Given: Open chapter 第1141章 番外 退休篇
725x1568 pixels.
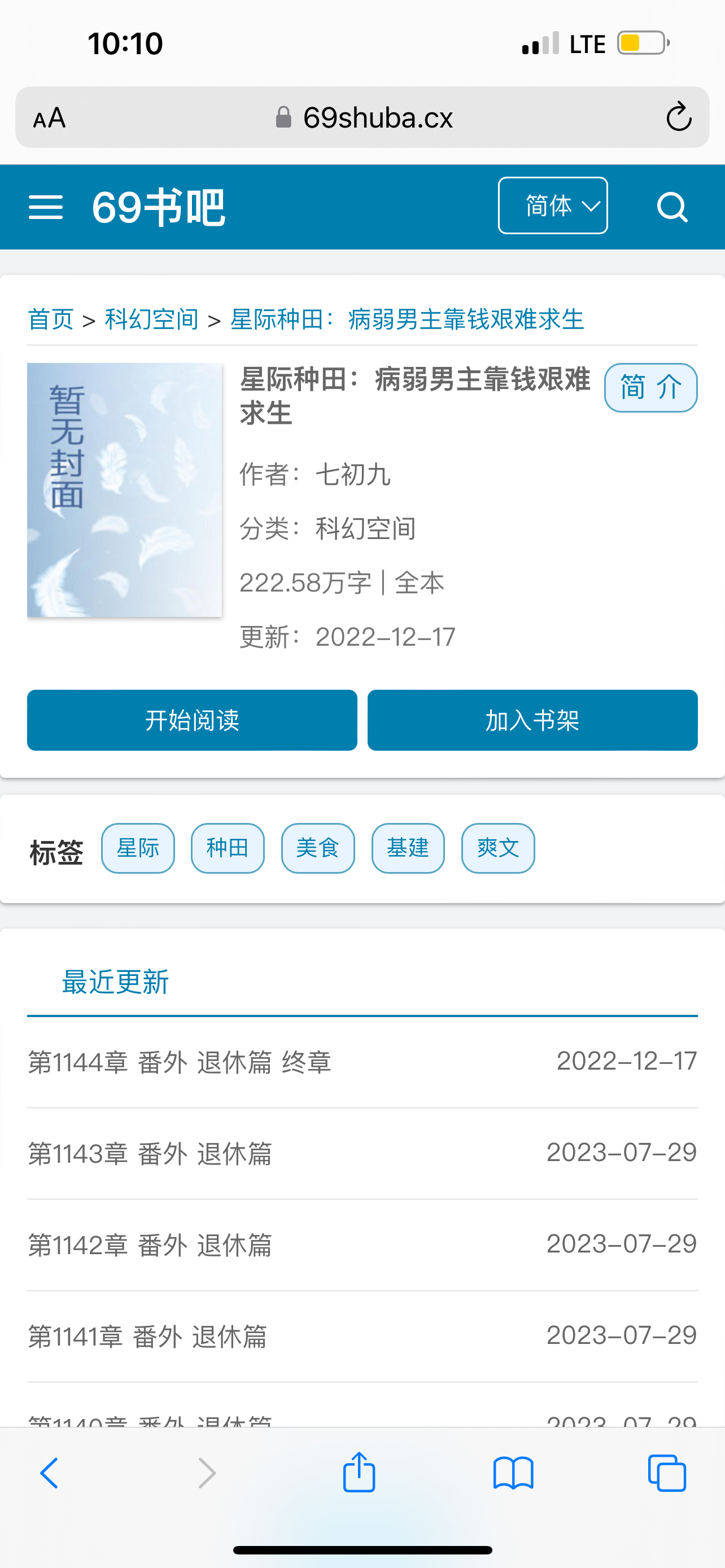Looking at the screenshot, I should [x=147, y=1337].
